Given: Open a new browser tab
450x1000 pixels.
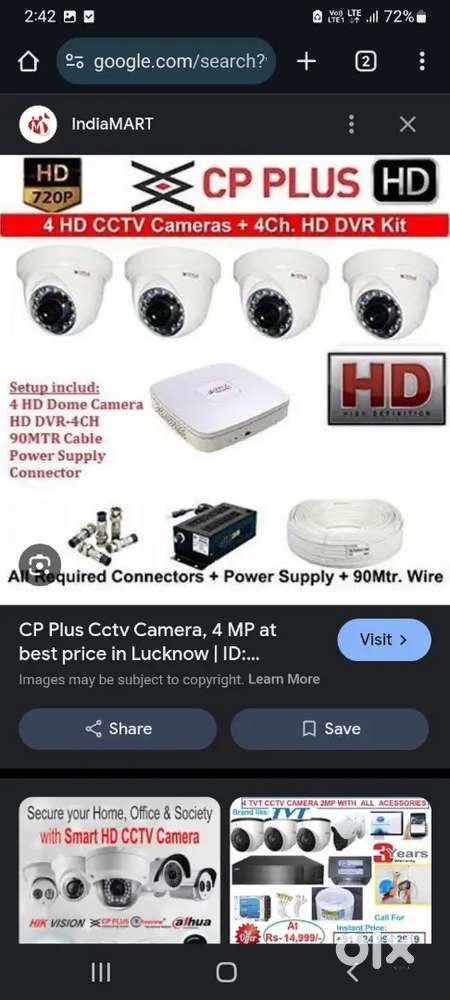Looking at the screenshot, I should coord(307,62).
